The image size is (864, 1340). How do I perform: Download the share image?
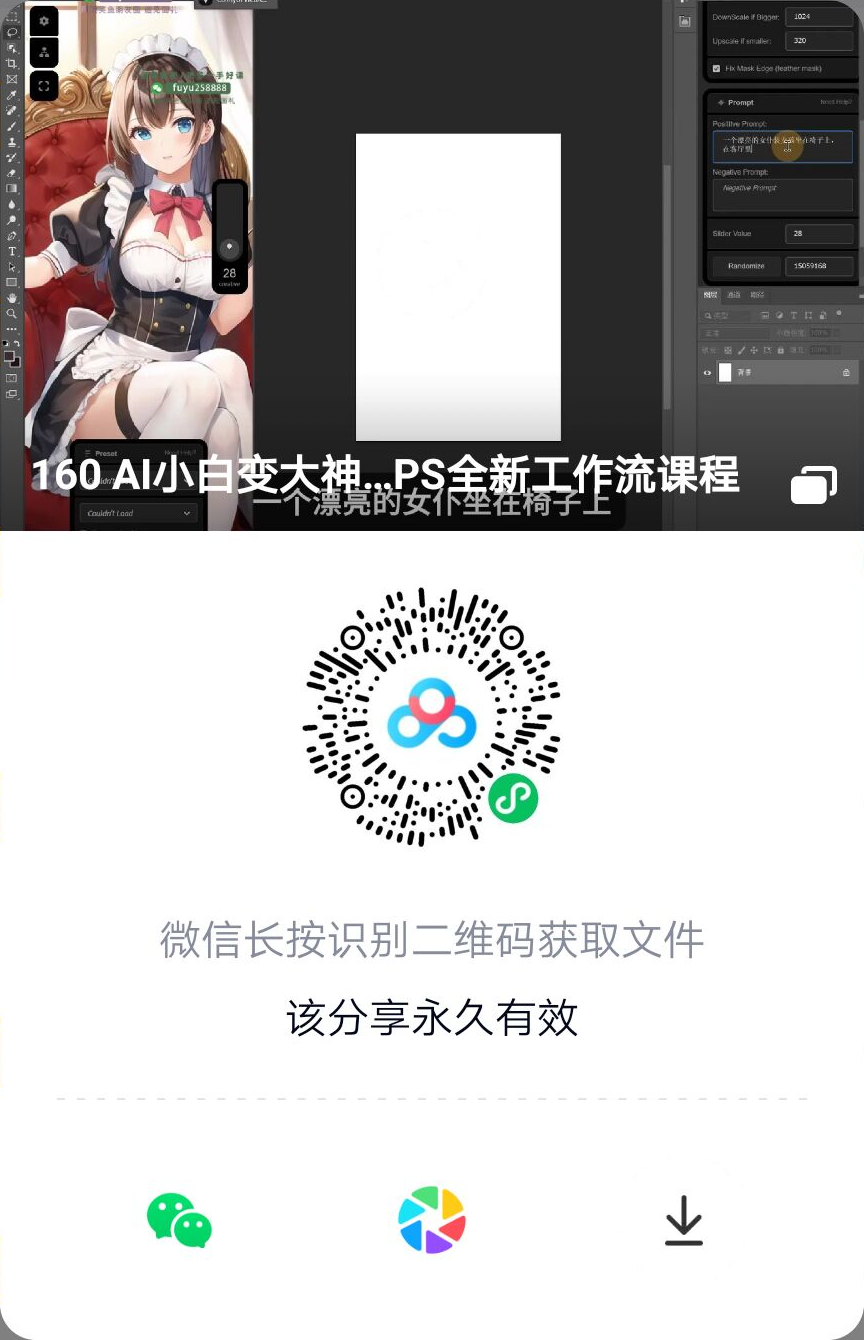pyautogui.click(x=684, y=1221)
